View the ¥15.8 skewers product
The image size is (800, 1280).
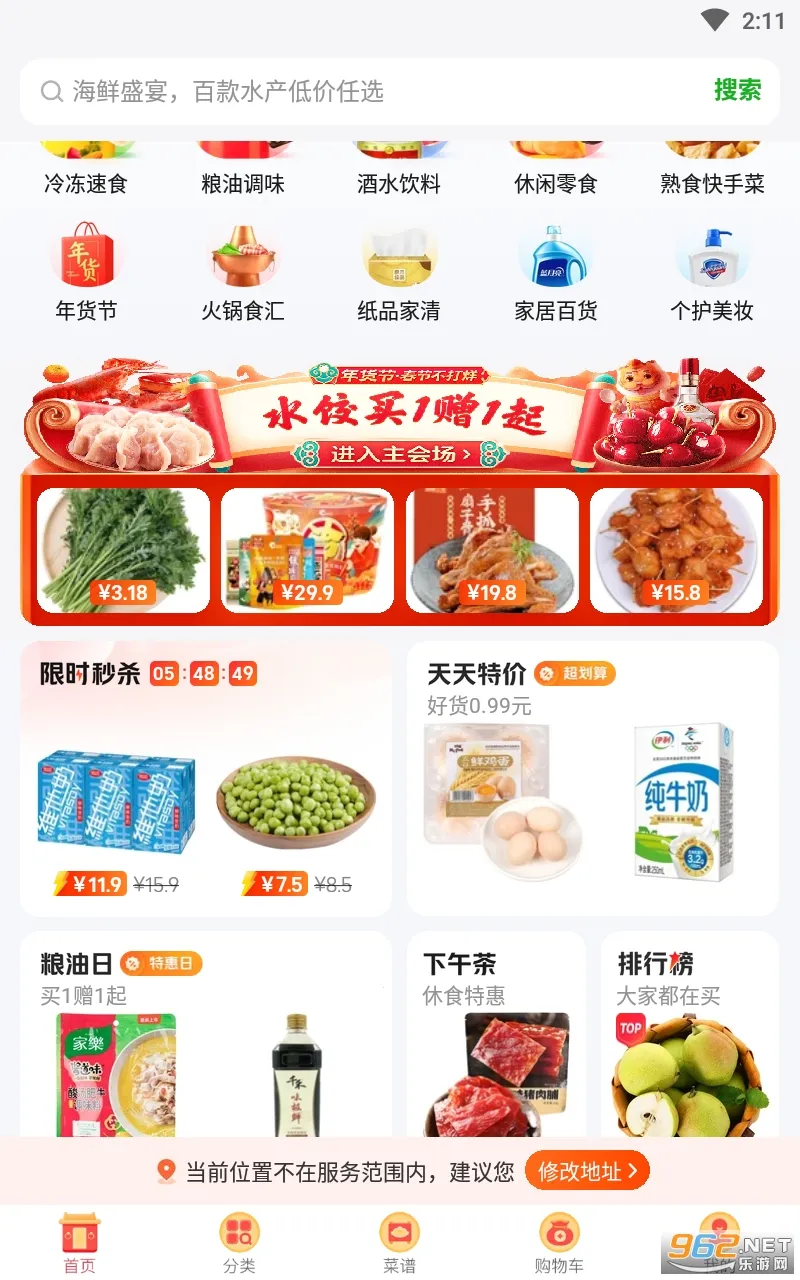click(676, 550)
